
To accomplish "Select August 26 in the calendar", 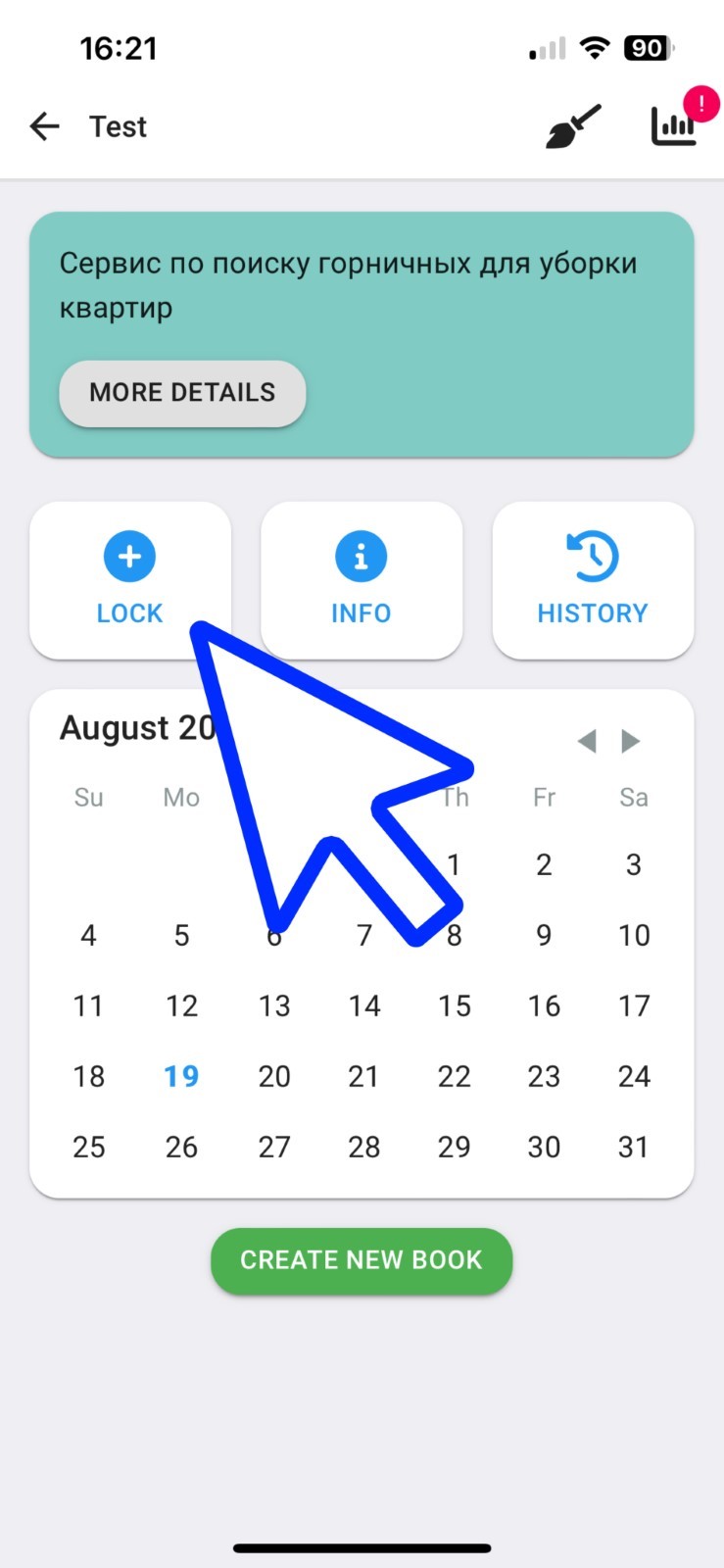I will [181, 1147].
